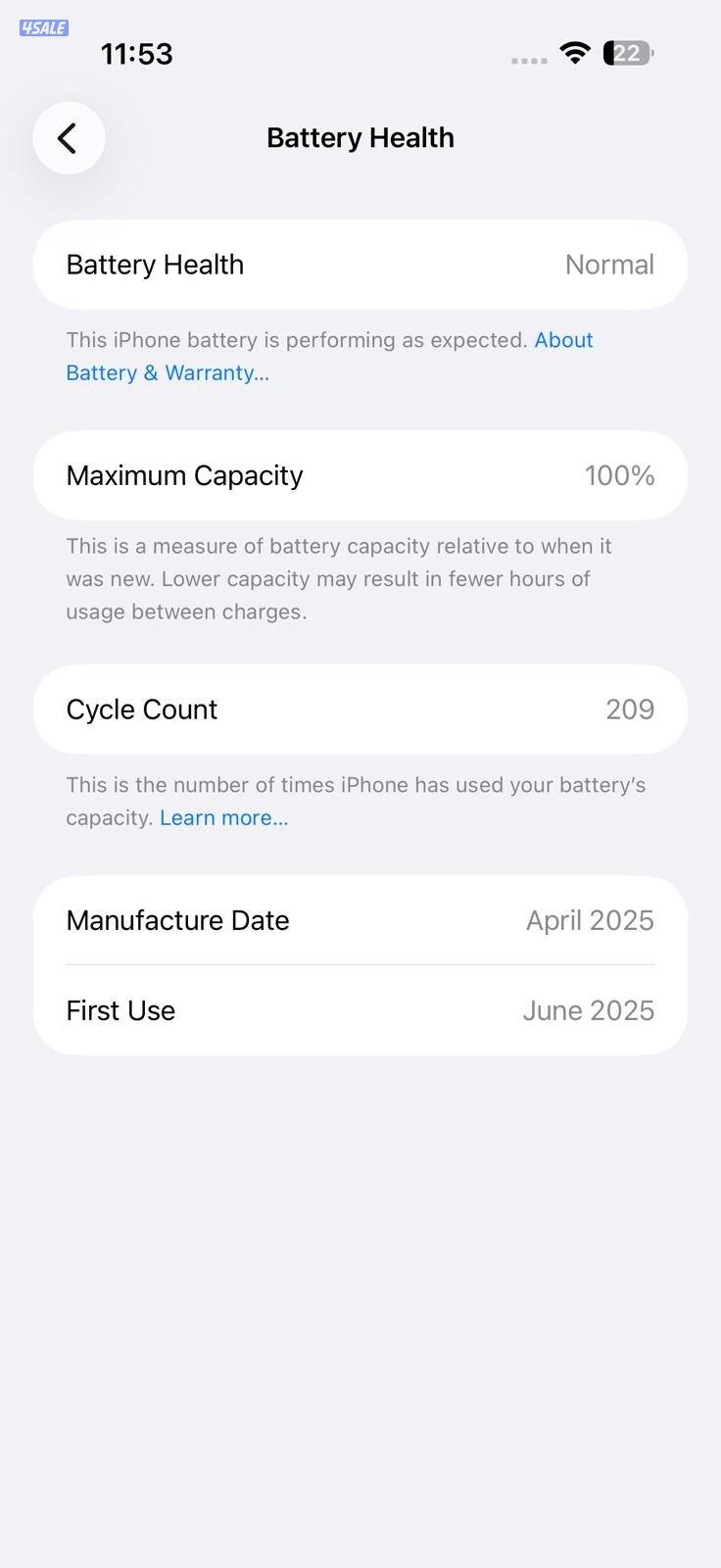The height and width of the screenshot is (1568, 721).
Task: Tap the First Use row
Action: (360, 1010)
